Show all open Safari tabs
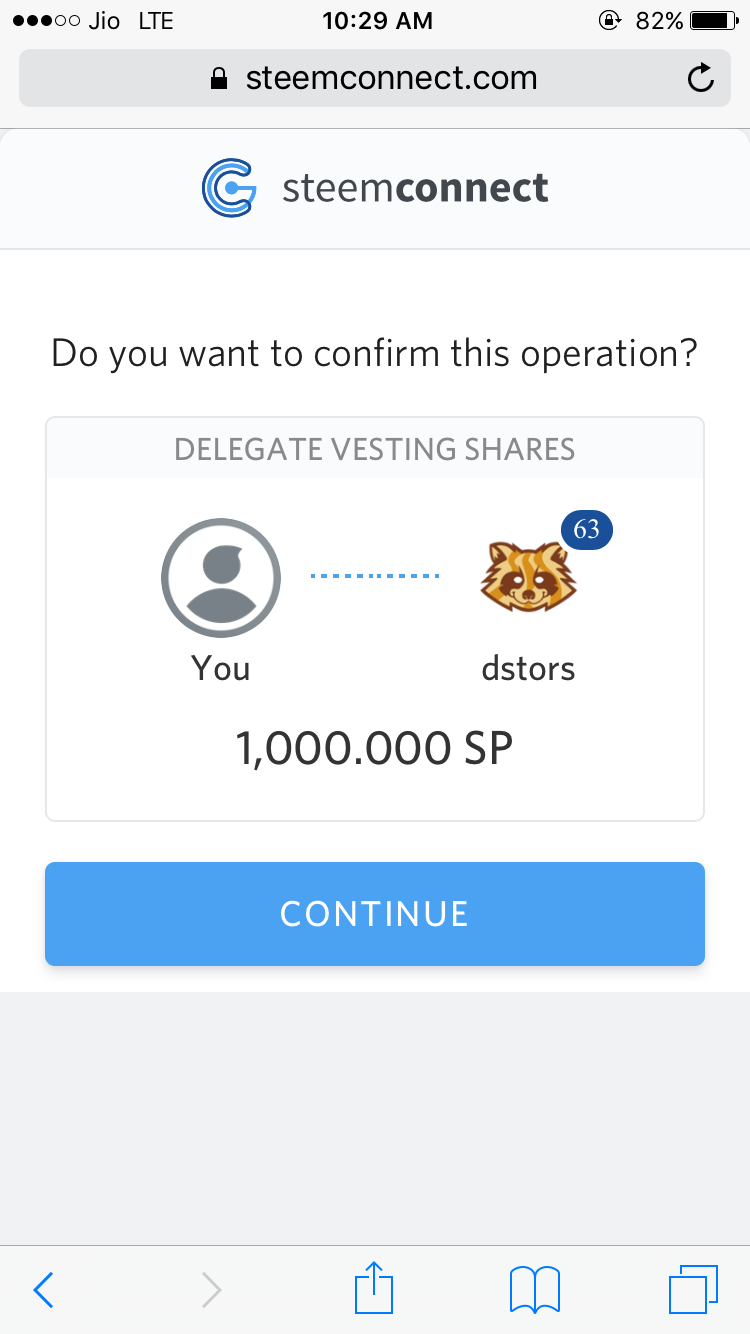The width and height of the screenshot is (750, 1334). 692,1290
